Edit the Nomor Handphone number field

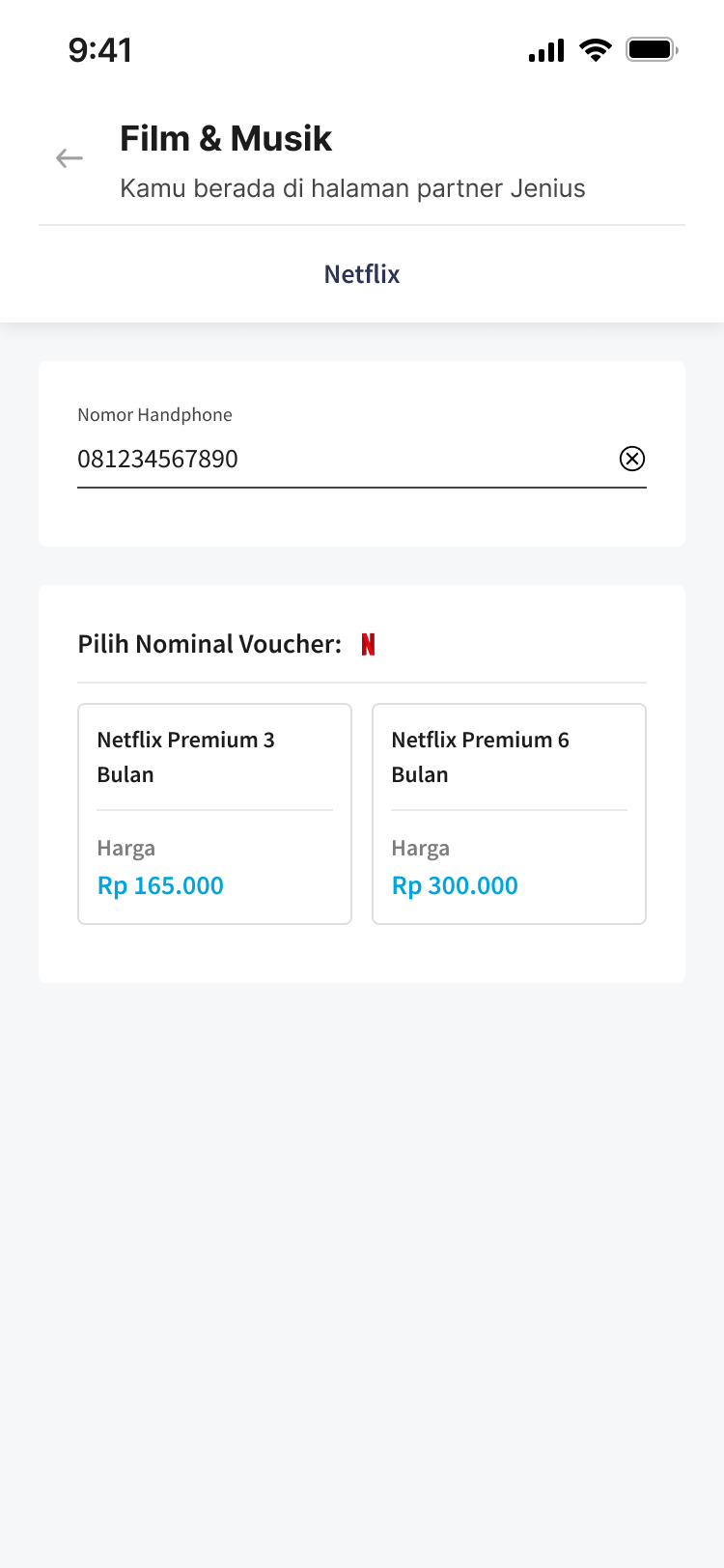pos(338,459)
